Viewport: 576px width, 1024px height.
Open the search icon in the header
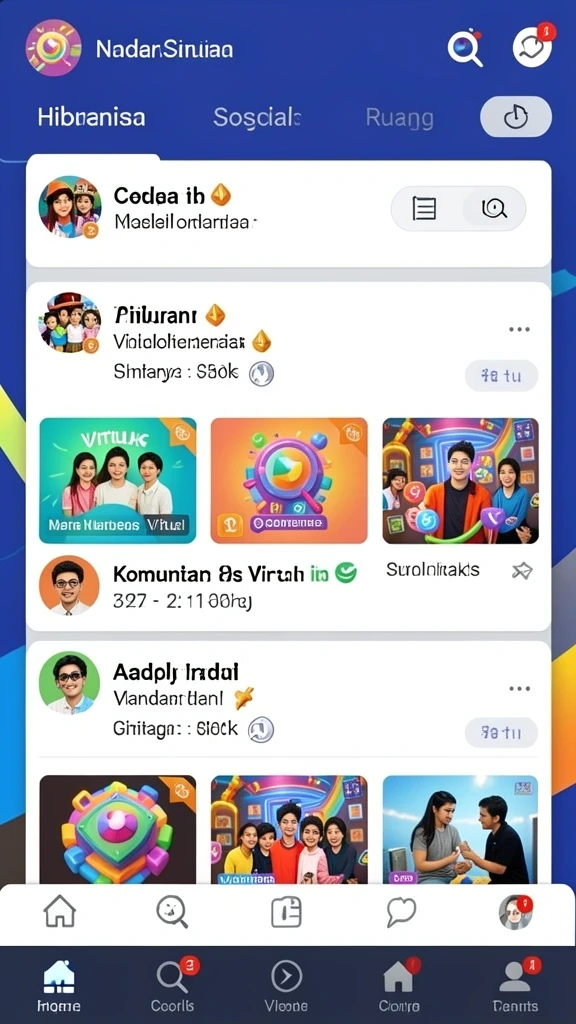(465, 48)
